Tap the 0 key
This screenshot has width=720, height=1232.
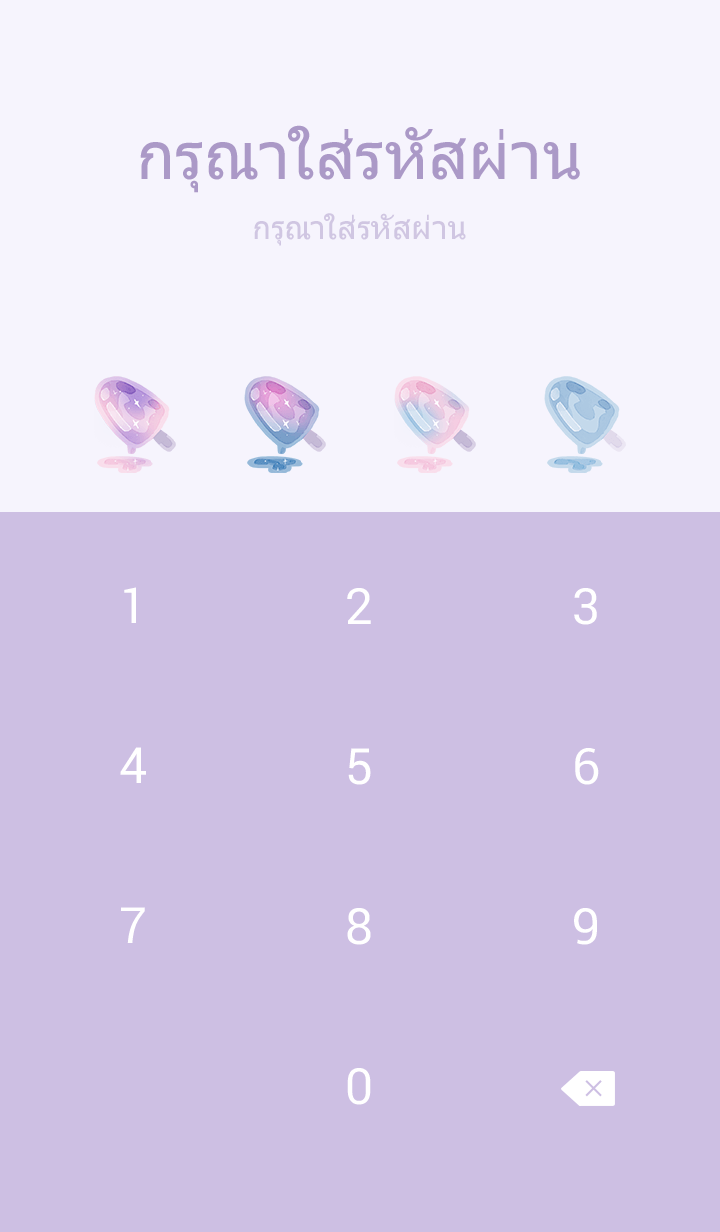359,1087
